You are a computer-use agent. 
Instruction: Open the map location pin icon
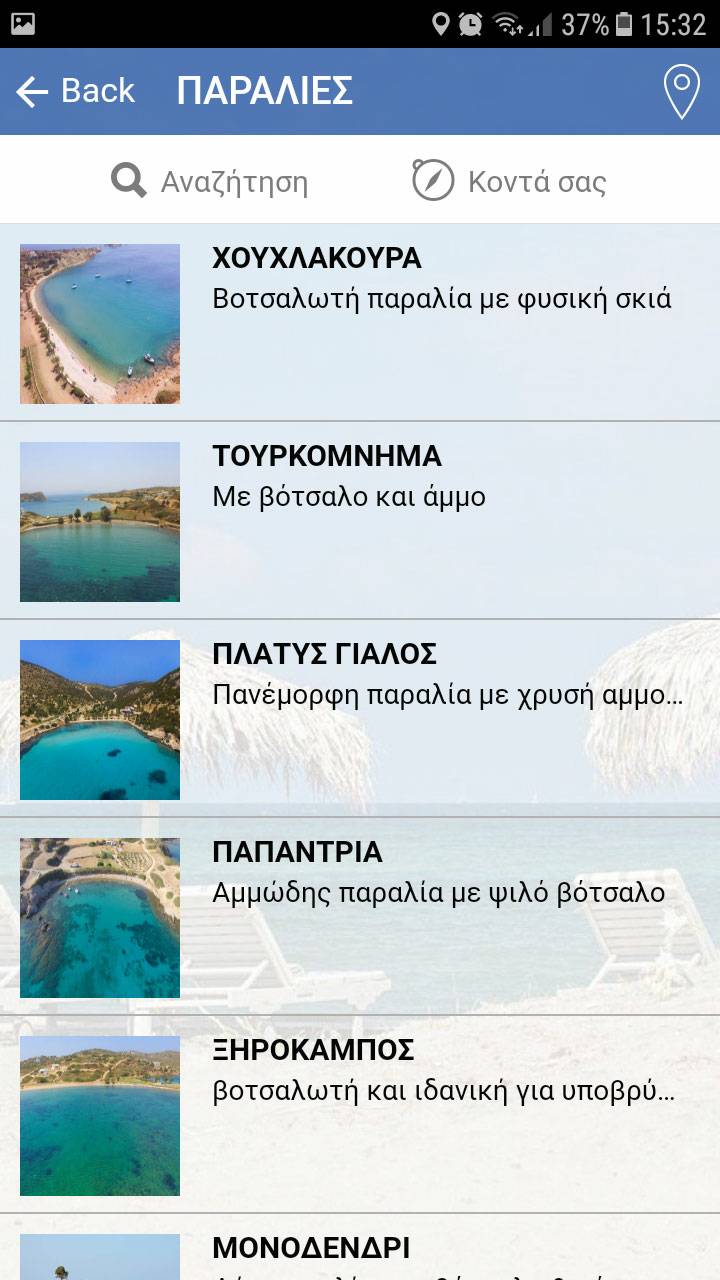click(681, 92)
